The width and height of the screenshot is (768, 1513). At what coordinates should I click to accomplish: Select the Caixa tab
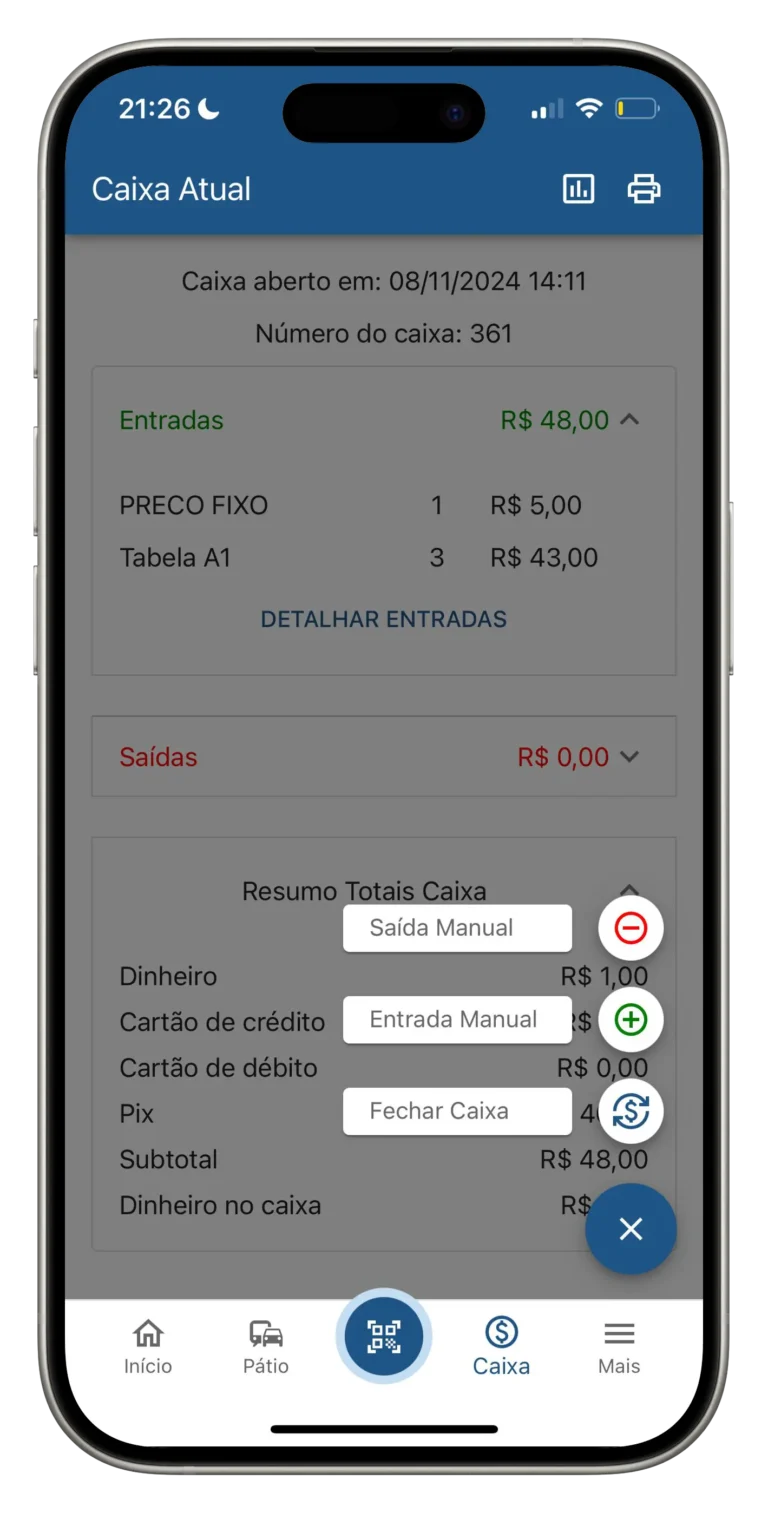click(501, 1346)
